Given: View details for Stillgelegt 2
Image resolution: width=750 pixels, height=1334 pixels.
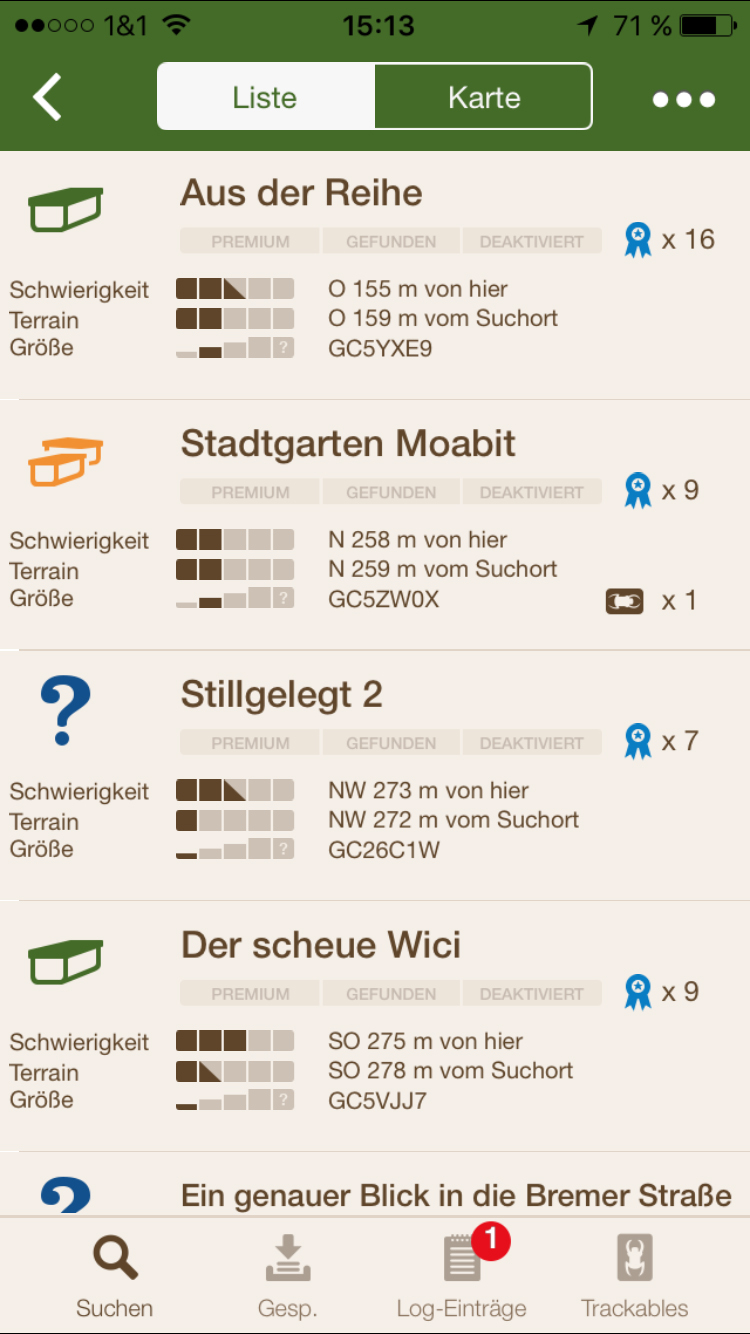Looking at the screenshot, I should [x=281, y=695].
